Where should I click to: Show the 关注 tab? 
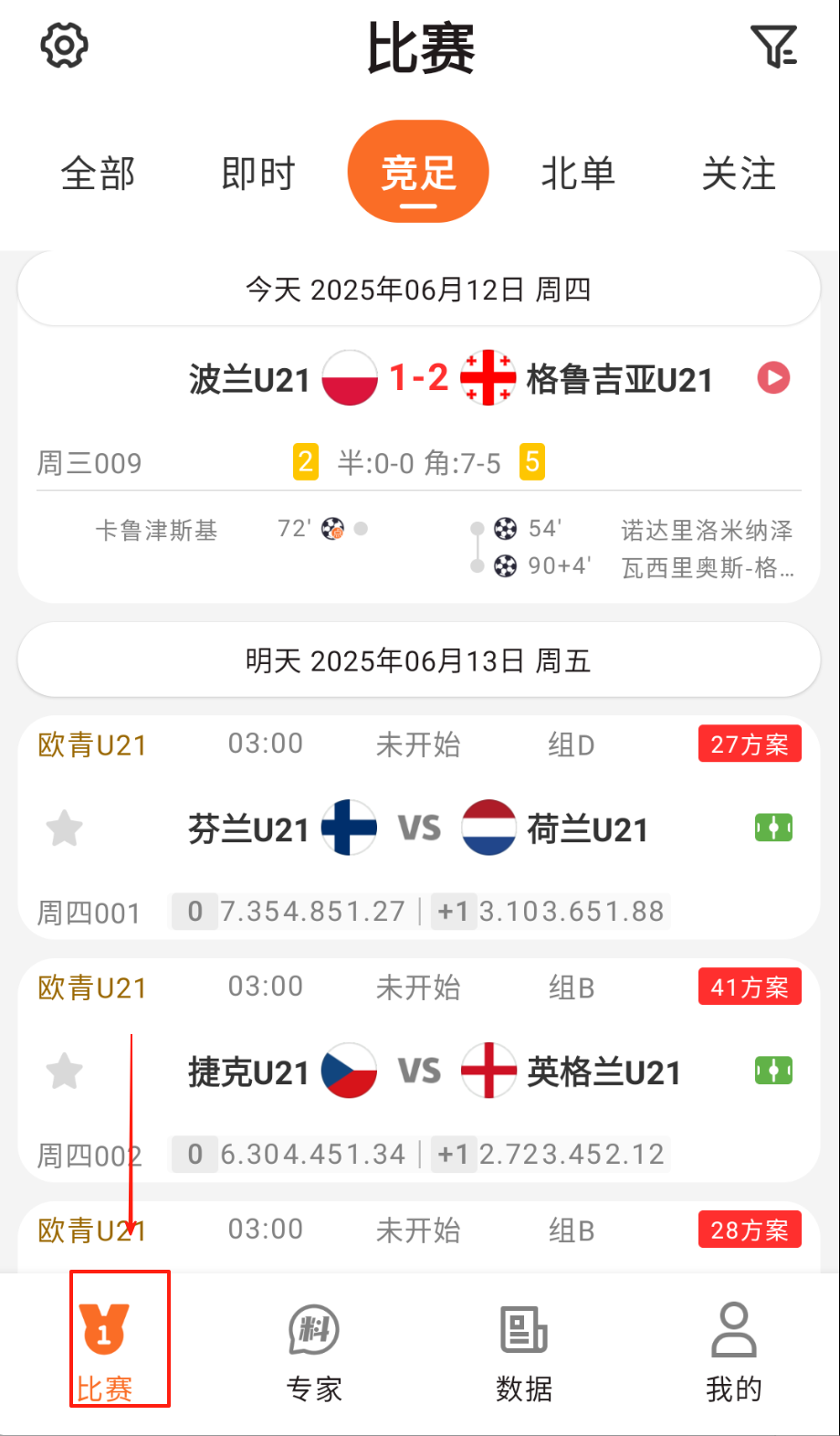[x=739, y=173]
